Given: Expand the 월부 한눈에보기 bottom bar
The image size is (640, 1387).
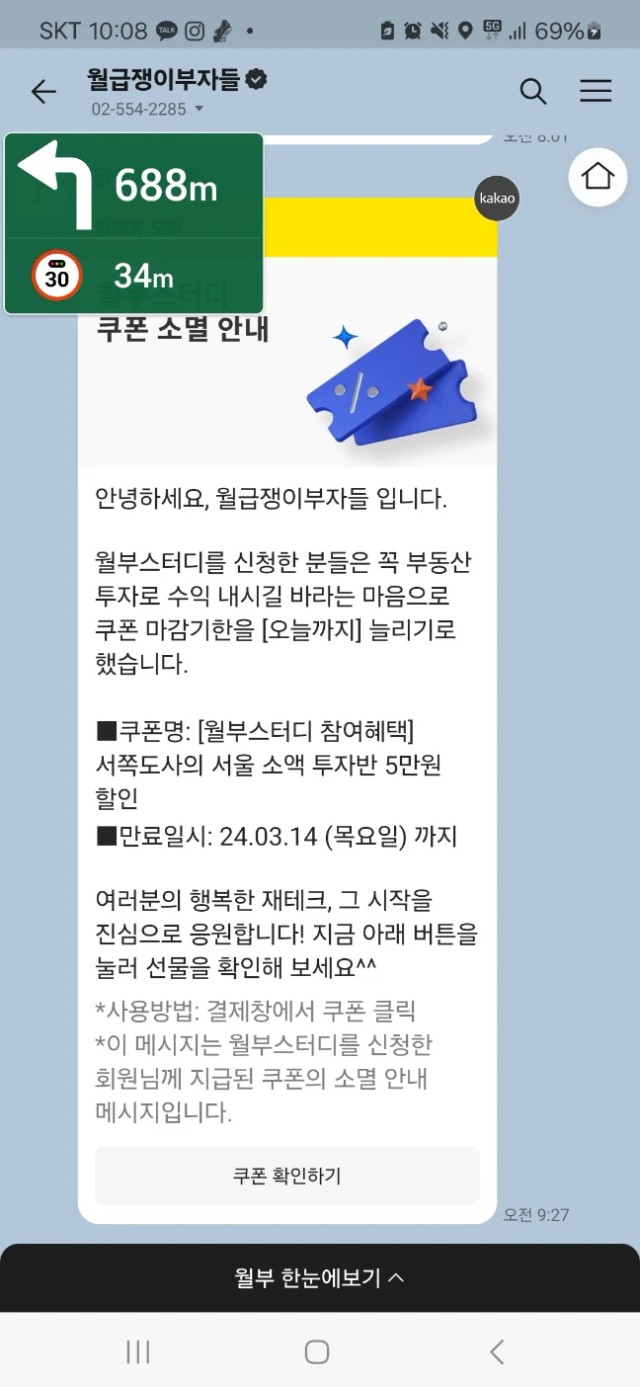Looking at the screenshot, I should (x=320, y=1277).
